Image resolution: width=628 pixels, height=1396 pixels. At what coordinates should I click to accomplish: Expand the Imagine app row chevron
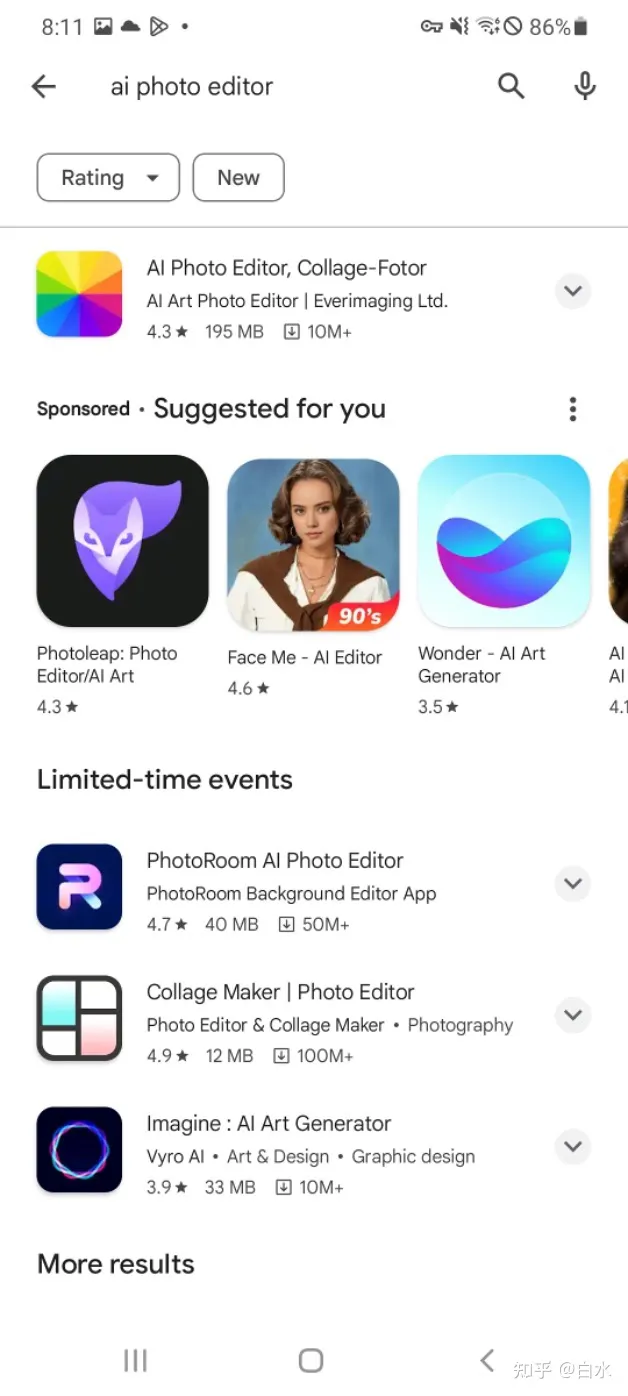click(573, 1146)
